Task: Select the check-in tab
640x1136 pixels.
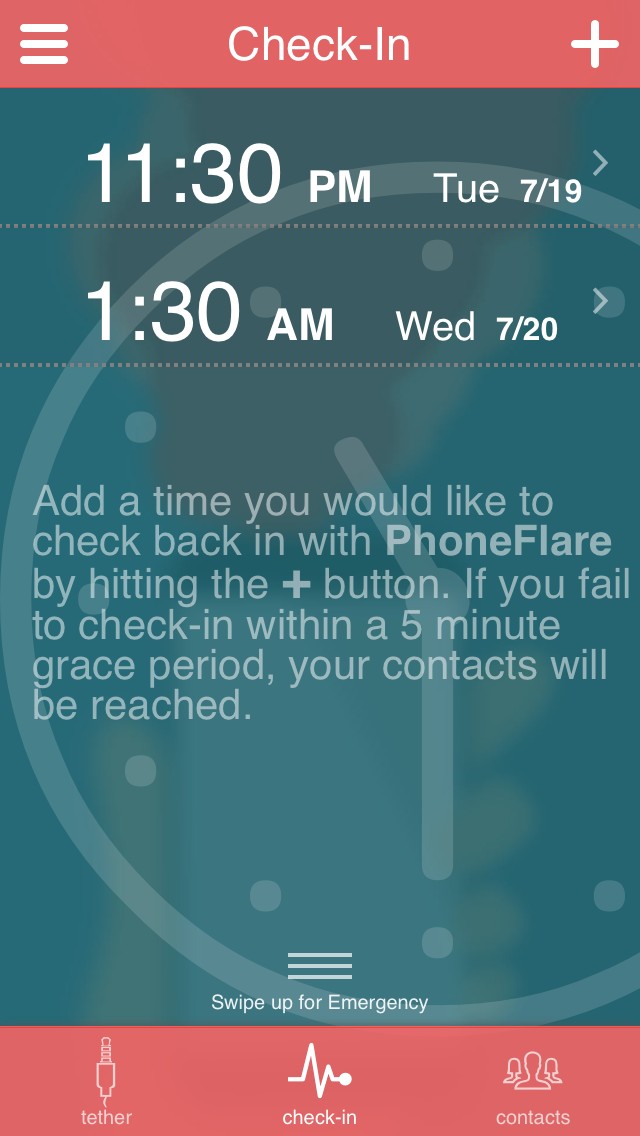Action: pos(320,1082)
